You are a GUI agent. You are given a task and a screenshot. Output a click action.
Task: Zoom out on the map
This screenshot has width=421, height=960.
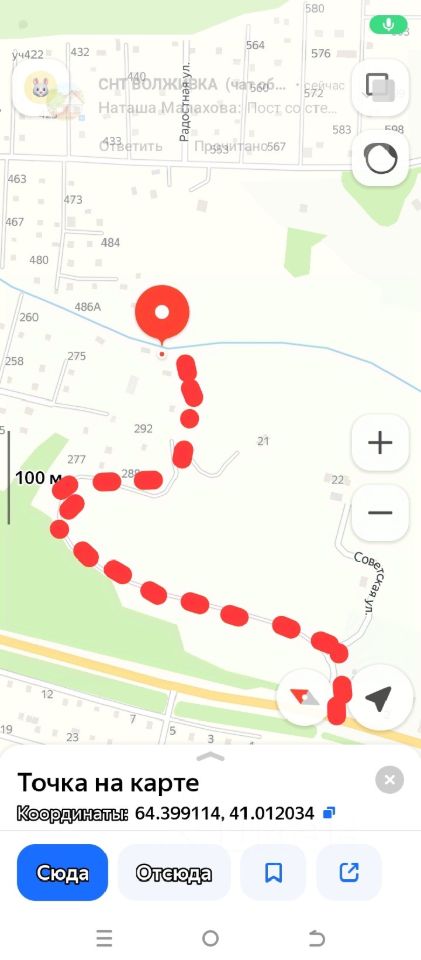point(380,513)
